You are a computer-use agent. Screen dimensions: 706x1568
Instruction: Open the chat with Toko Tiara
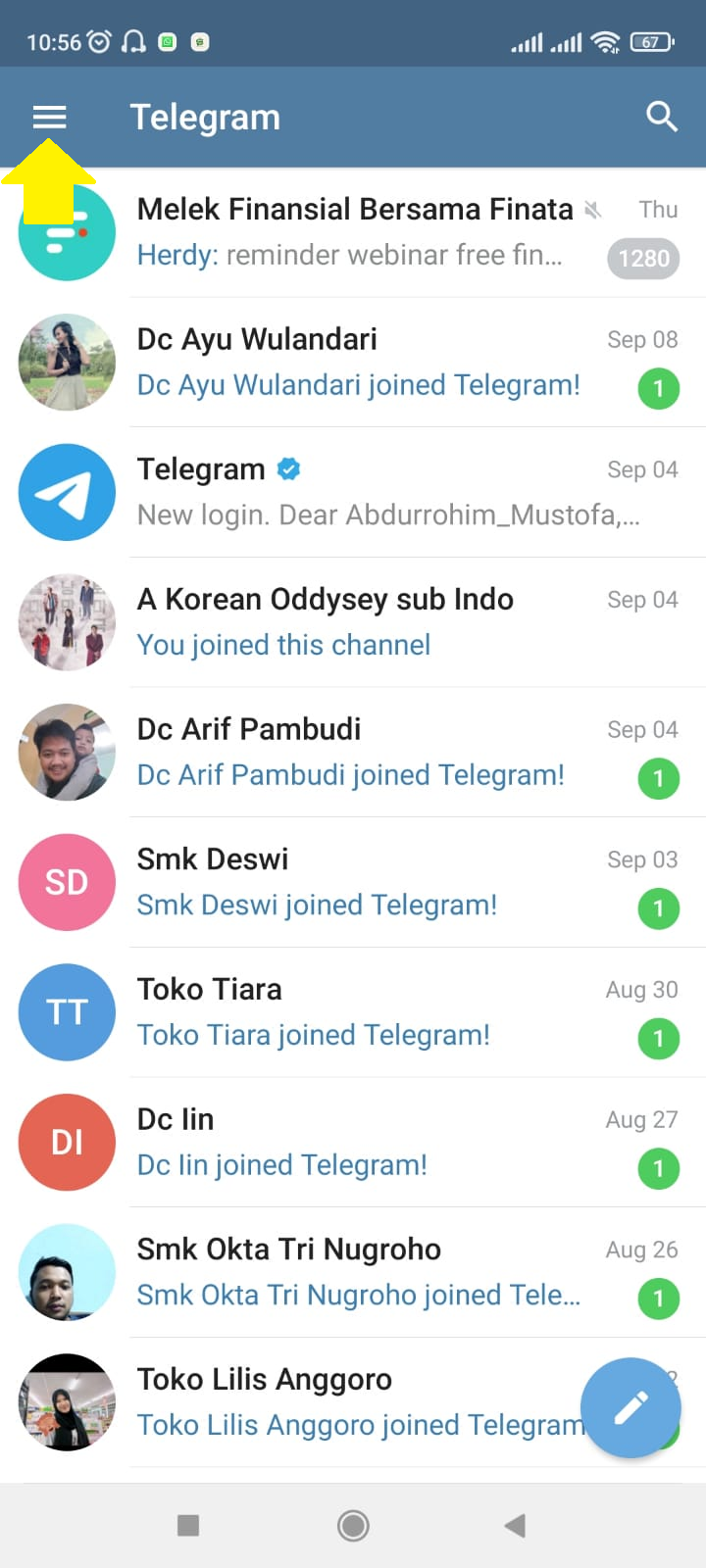(353, 1012)
